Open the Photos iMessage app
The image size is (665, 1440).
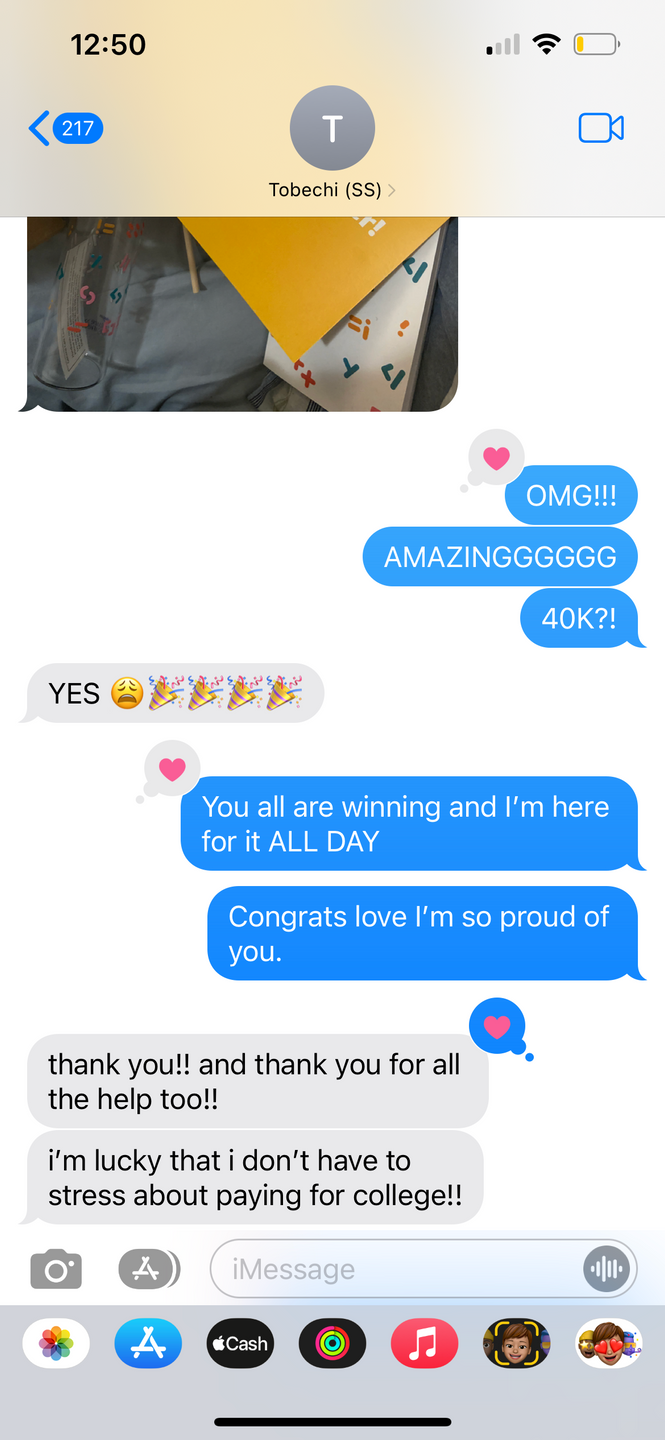(x=56, y=1343)
